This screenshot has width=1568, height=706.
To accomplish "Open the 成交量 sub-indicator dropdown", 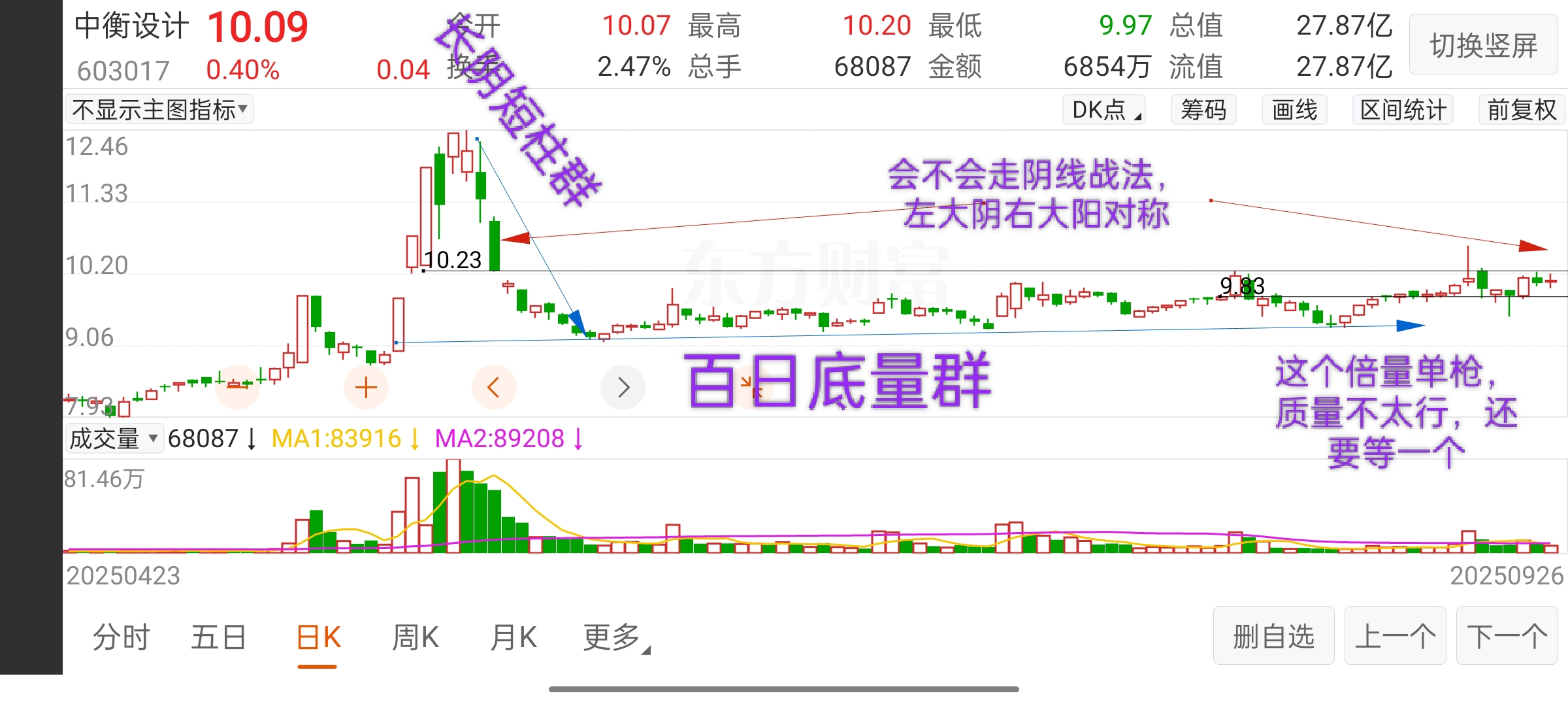I will [x=114, y=438].
